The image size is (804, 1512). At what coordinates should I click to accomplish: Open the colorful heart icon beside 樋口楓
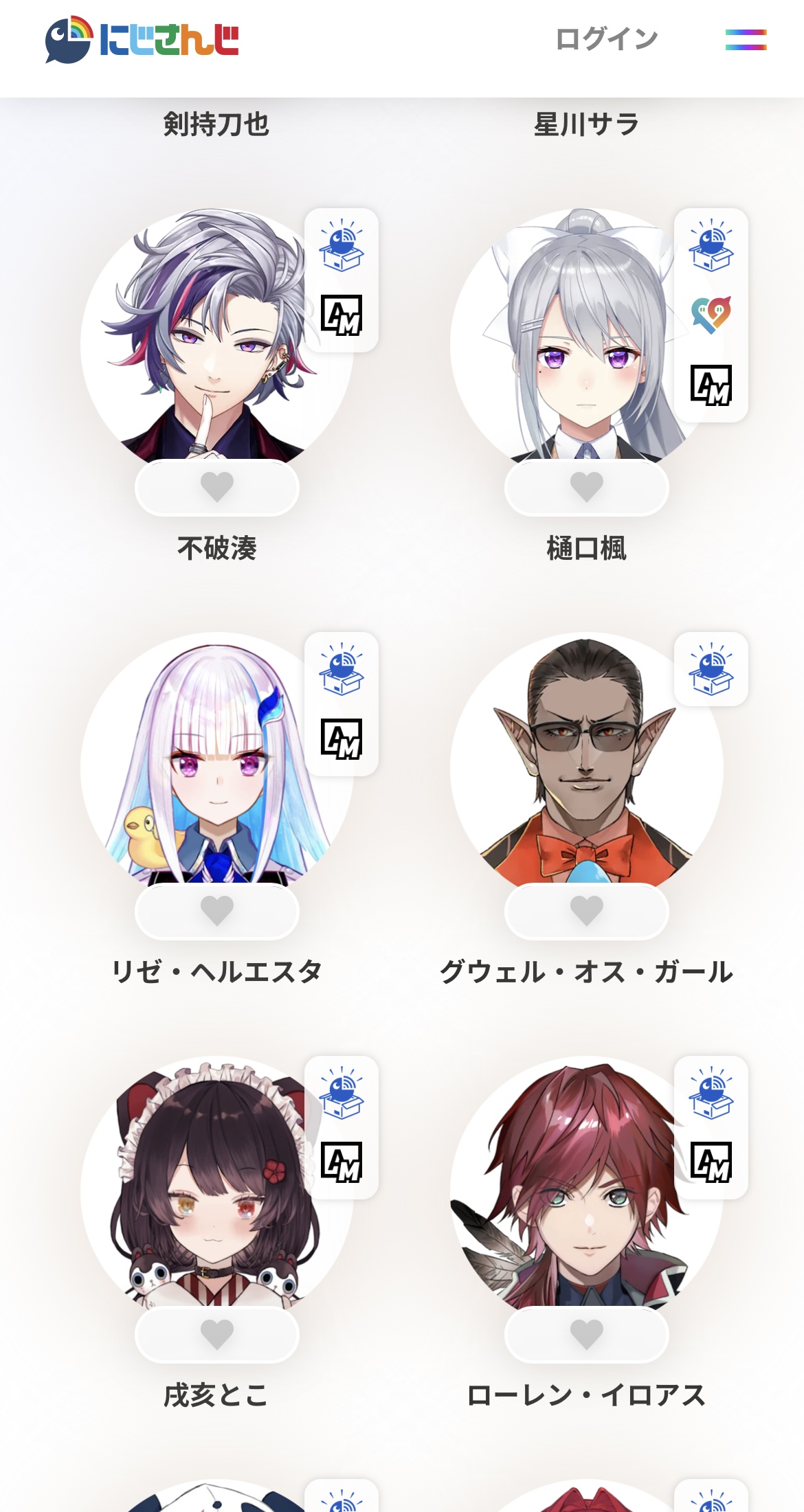pyautogui.click(x=711, y=315)
